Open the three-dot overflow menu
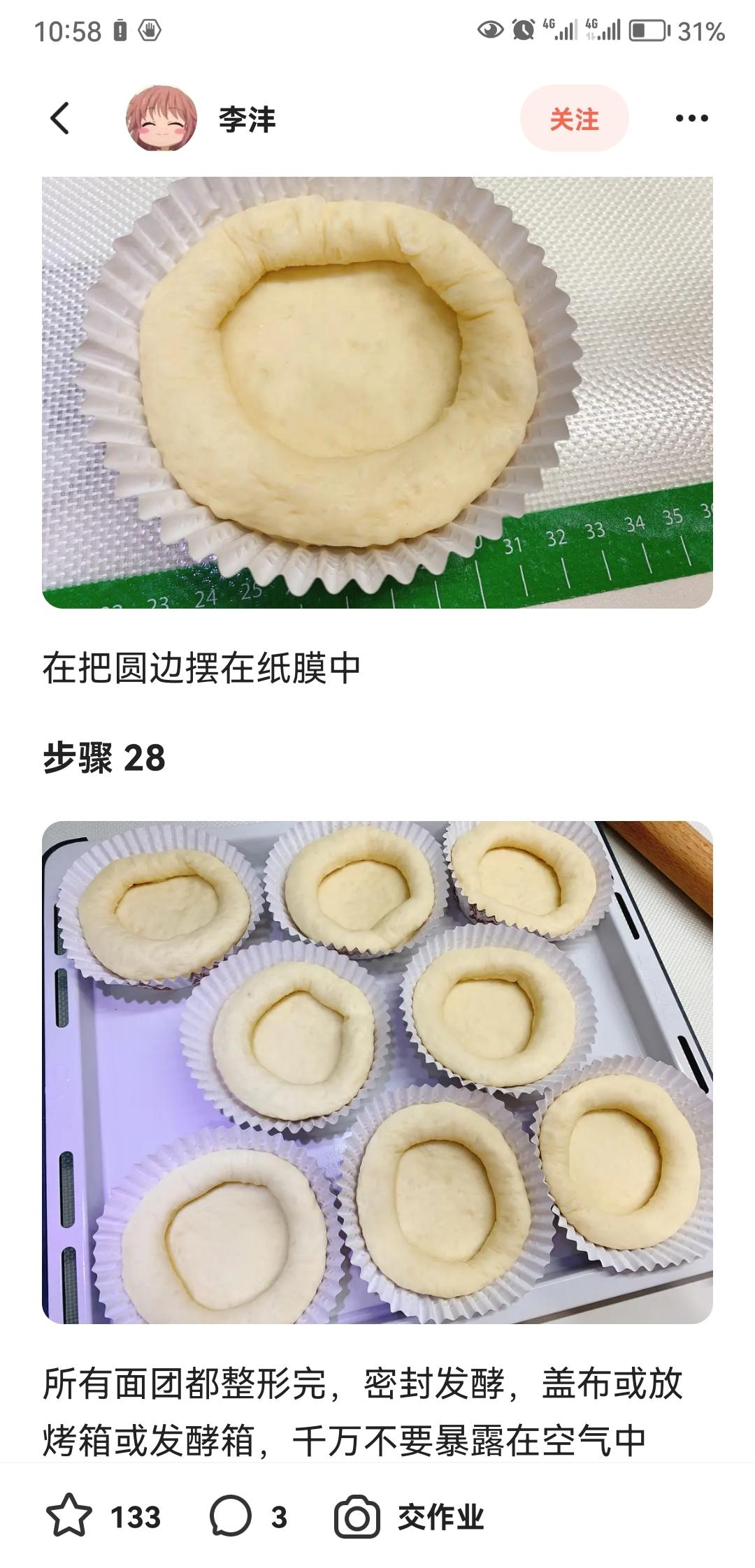Screen dimensions: 755x1568 [691, 119]
